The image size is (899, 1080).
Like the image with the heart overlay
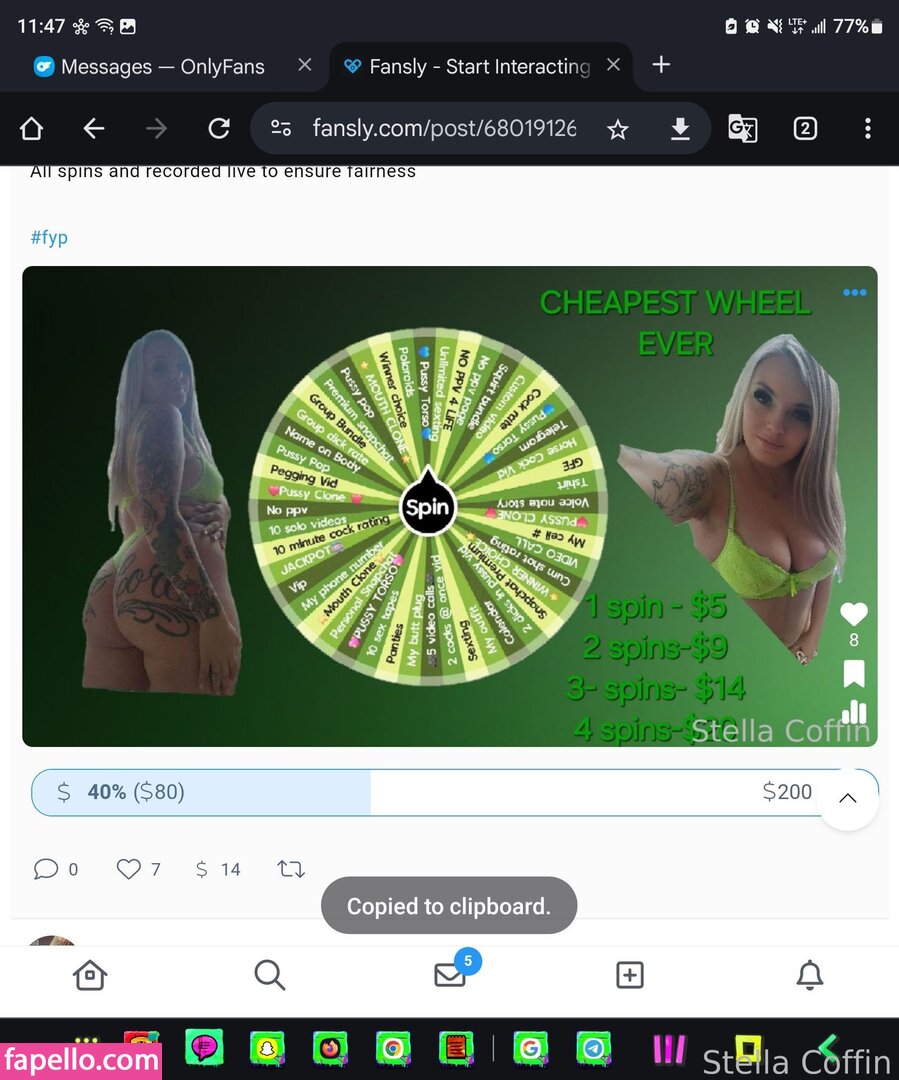pos(853,614)
